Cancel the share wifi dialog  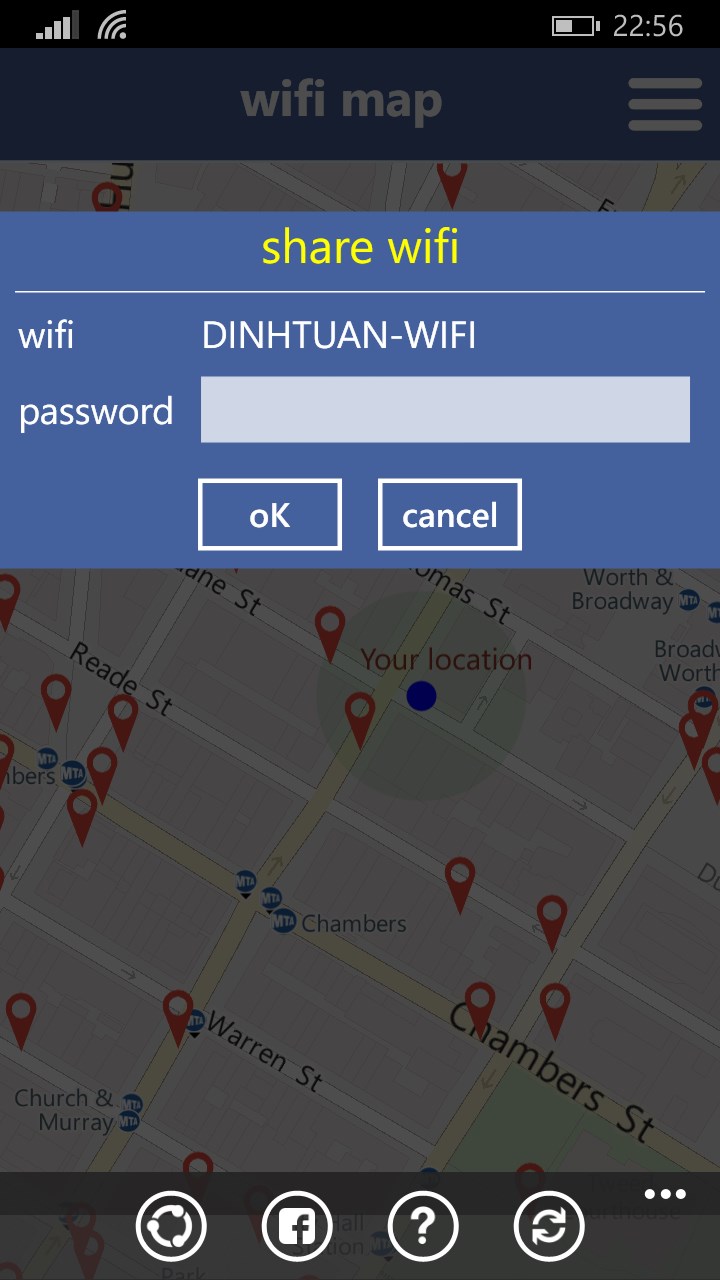pyautogui.click(x=450, y=515)
